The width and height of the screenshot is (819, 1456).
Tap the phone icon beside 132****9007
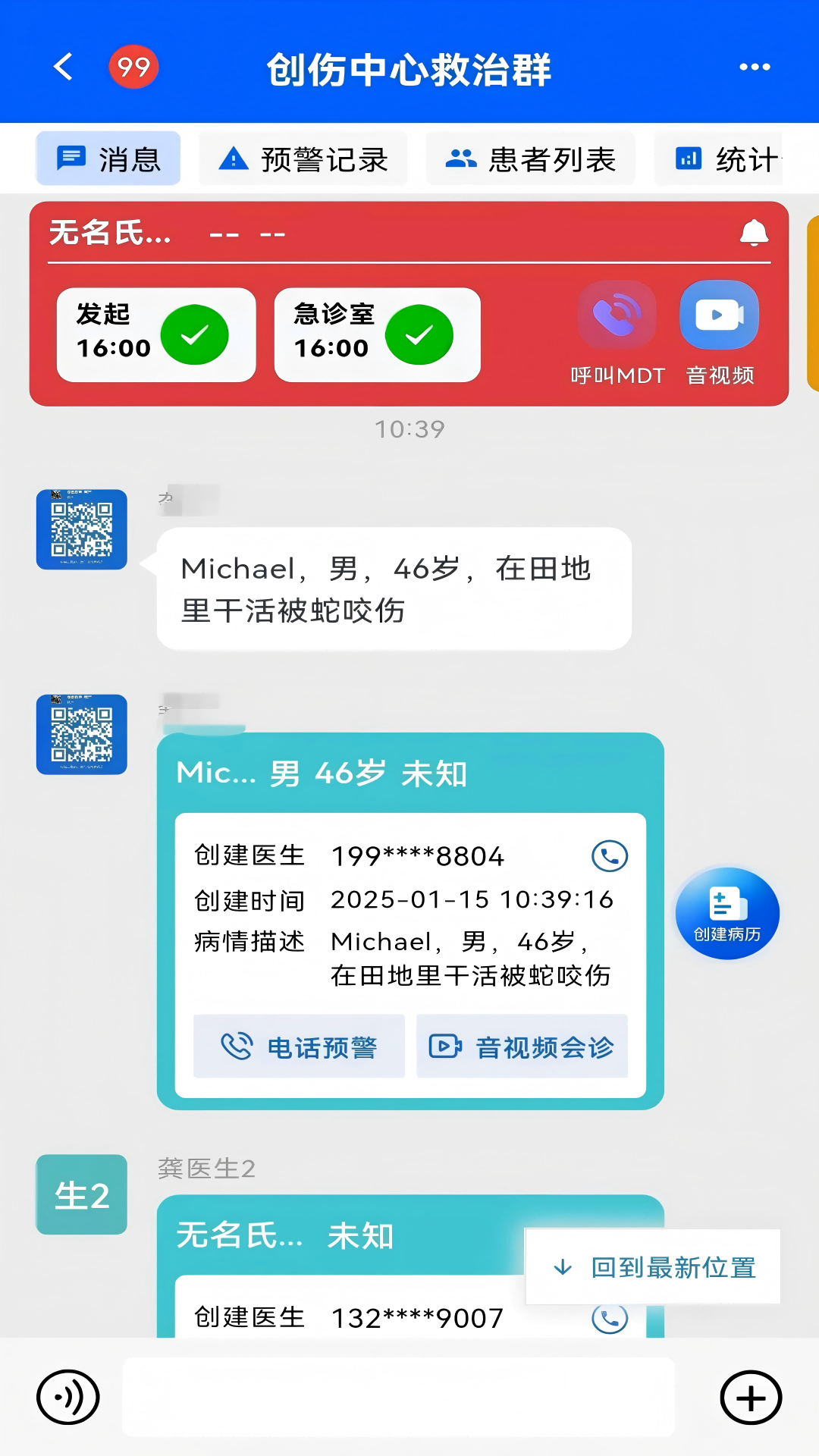(609, 1317)
